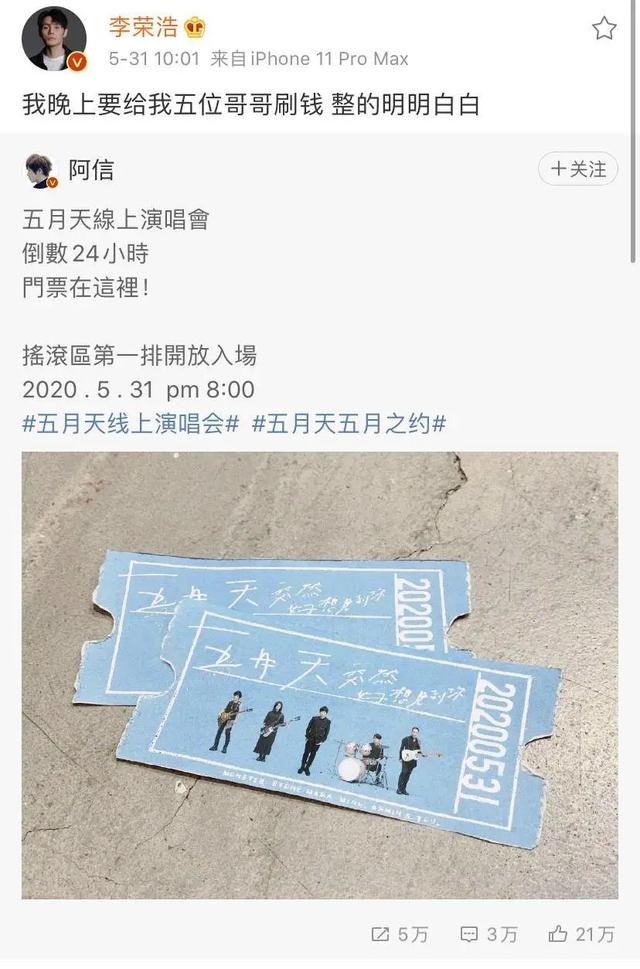Like this Weibo post
This screenshot has width=640, height=969.
tap(581, 934)
